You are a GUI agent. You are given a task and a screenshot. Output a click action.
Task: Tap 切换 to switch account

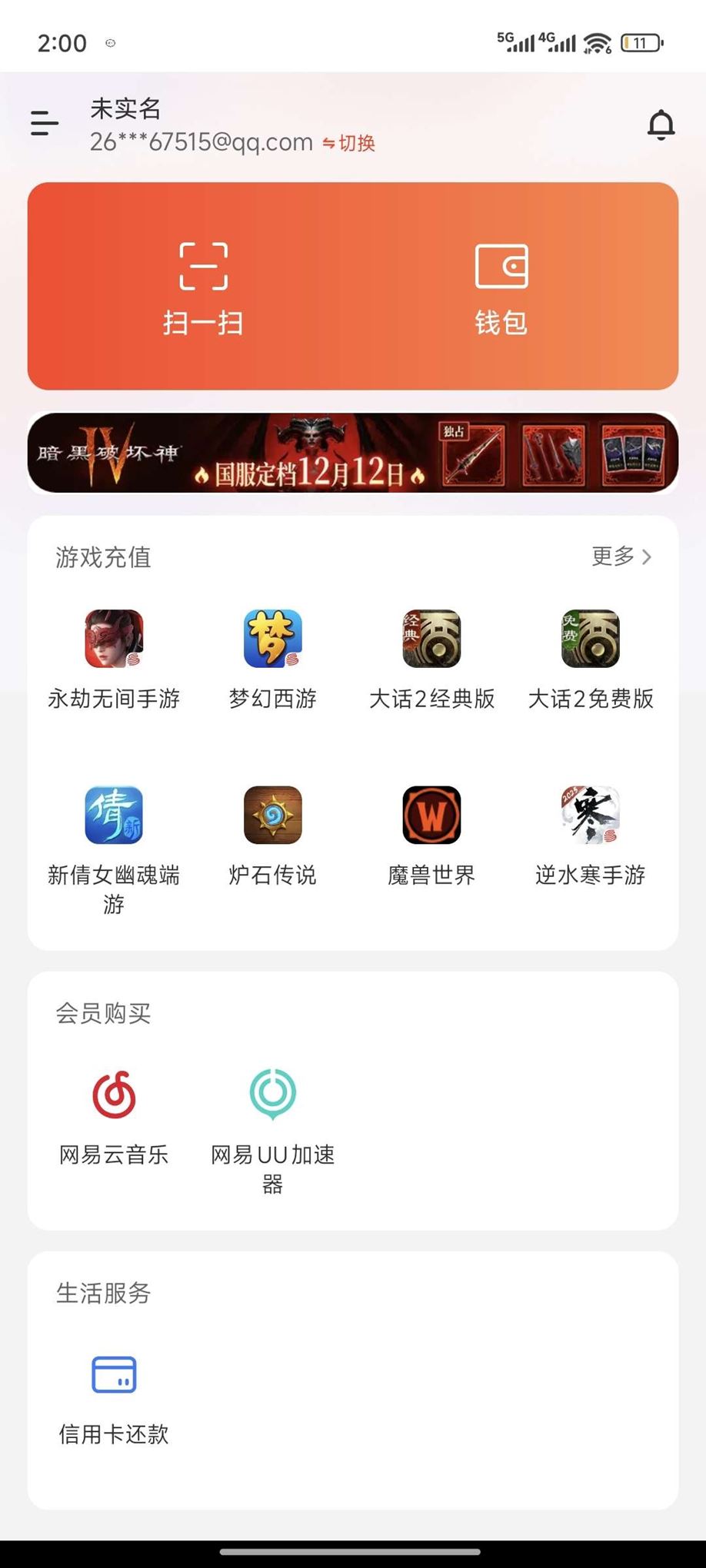coord(349,143)
